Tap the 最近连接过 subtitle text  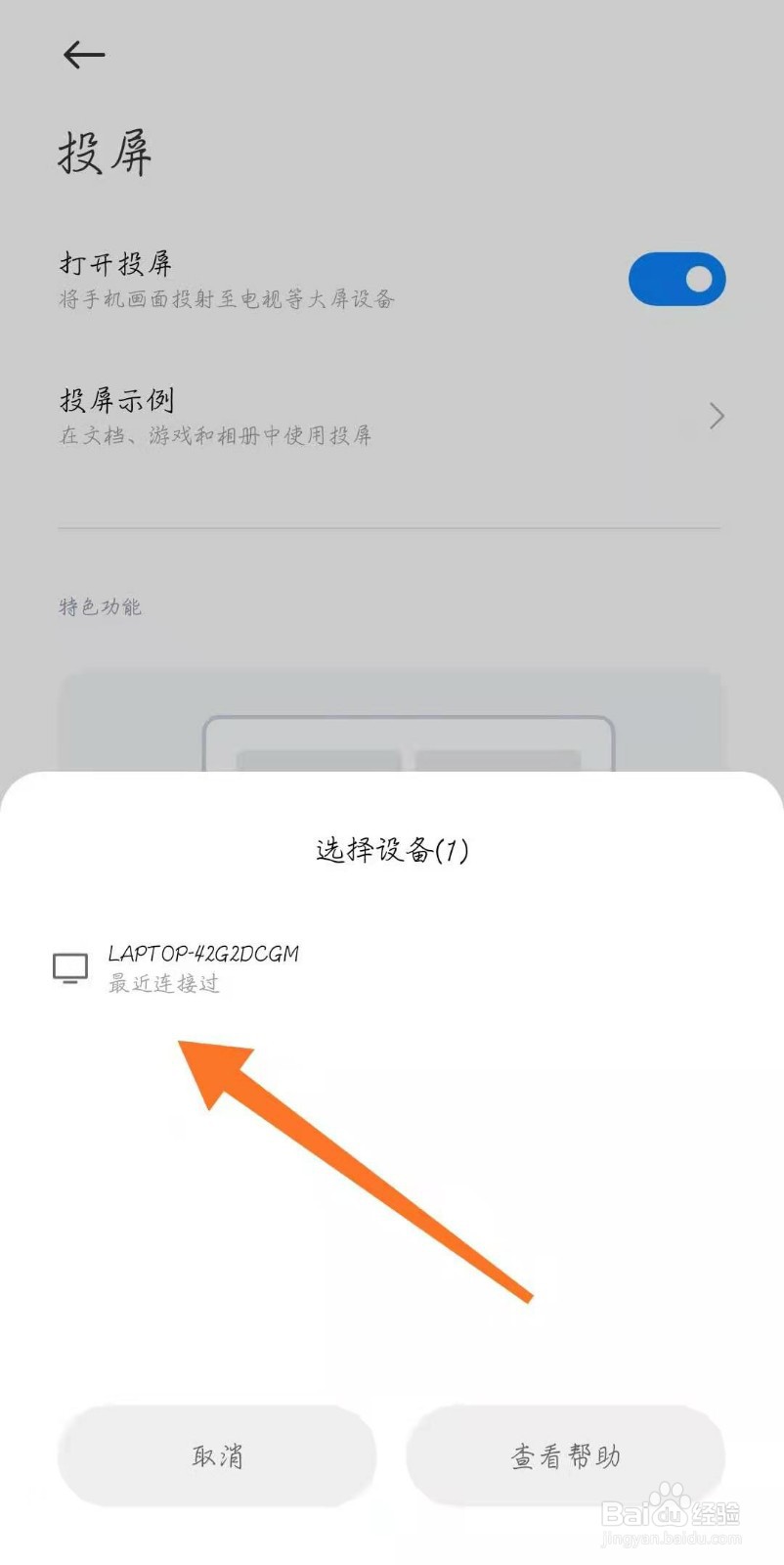click(163, 984)
